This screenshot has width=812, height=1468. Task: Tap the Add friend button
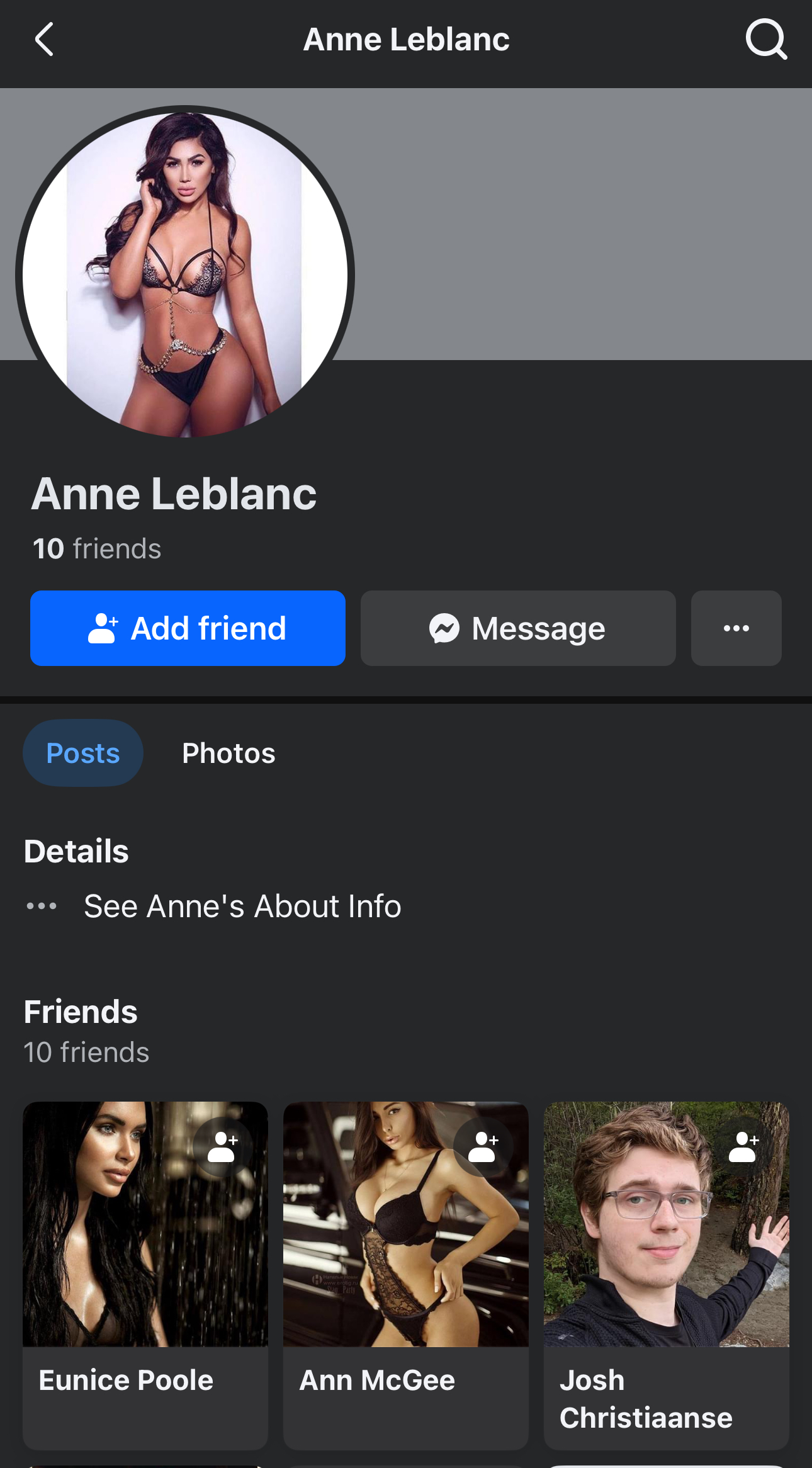click(188, 628)
